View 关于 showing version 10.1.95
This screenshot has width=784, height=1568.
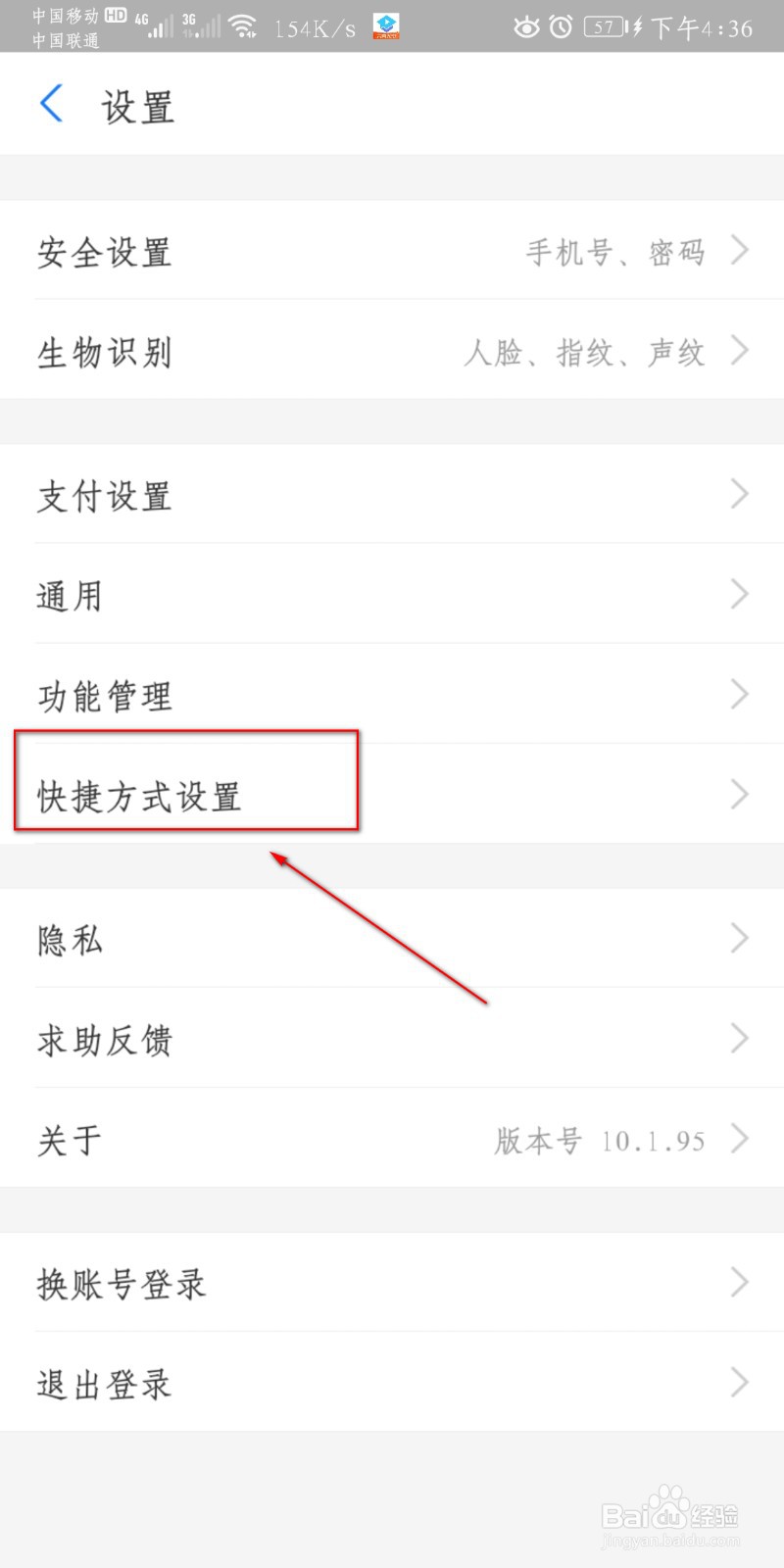392,1139
